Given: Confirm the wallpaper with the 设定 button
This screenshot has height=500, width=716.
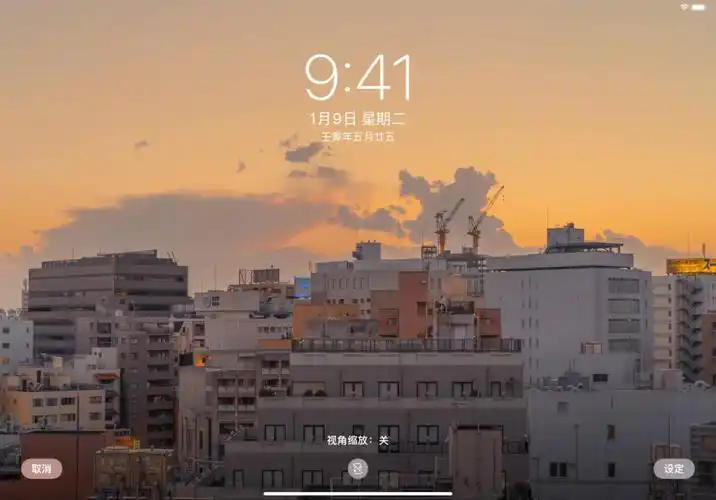Looking at the screenshot, I should tap(674, 468).
